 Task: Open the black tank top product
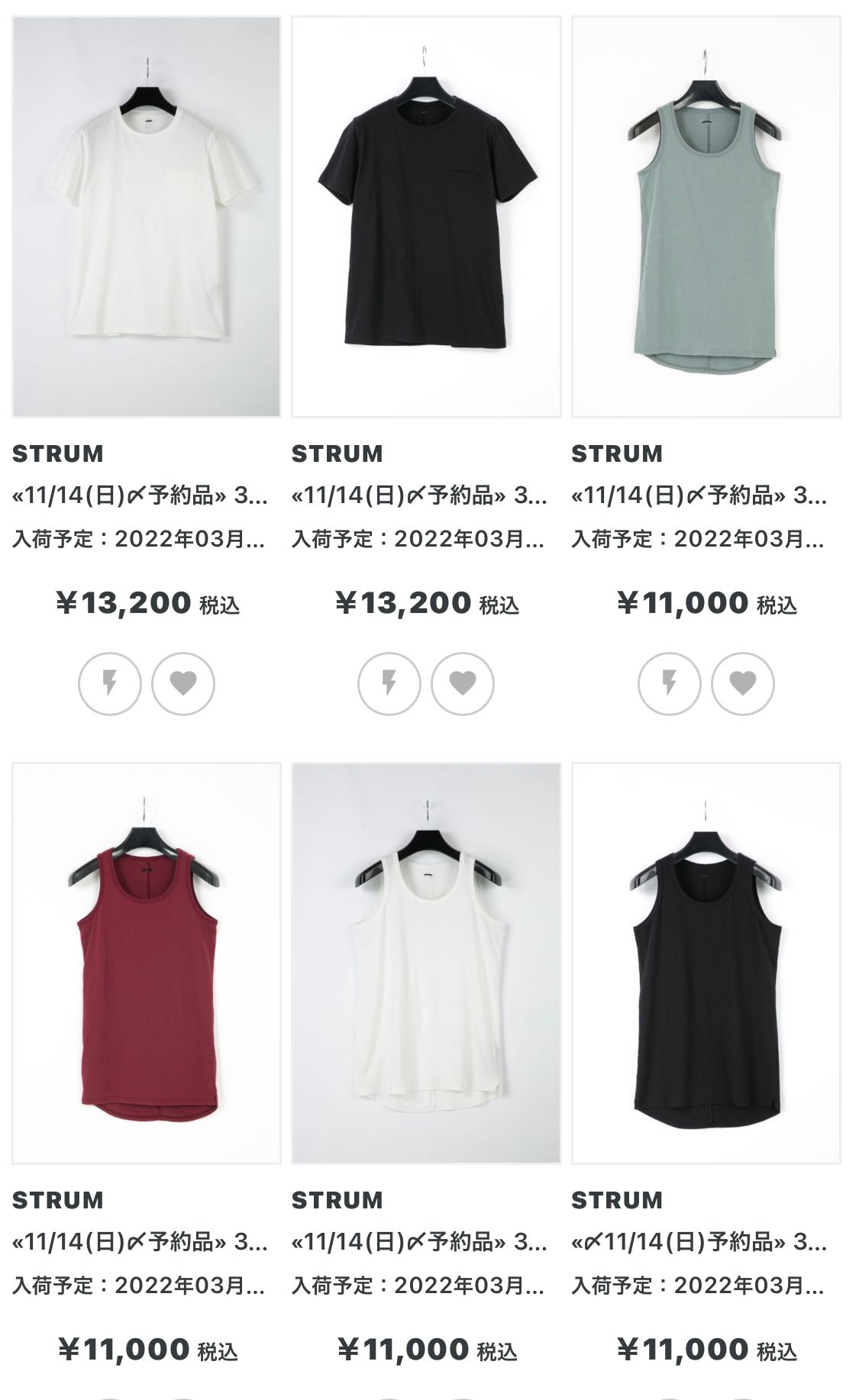(x=706, y=963)
